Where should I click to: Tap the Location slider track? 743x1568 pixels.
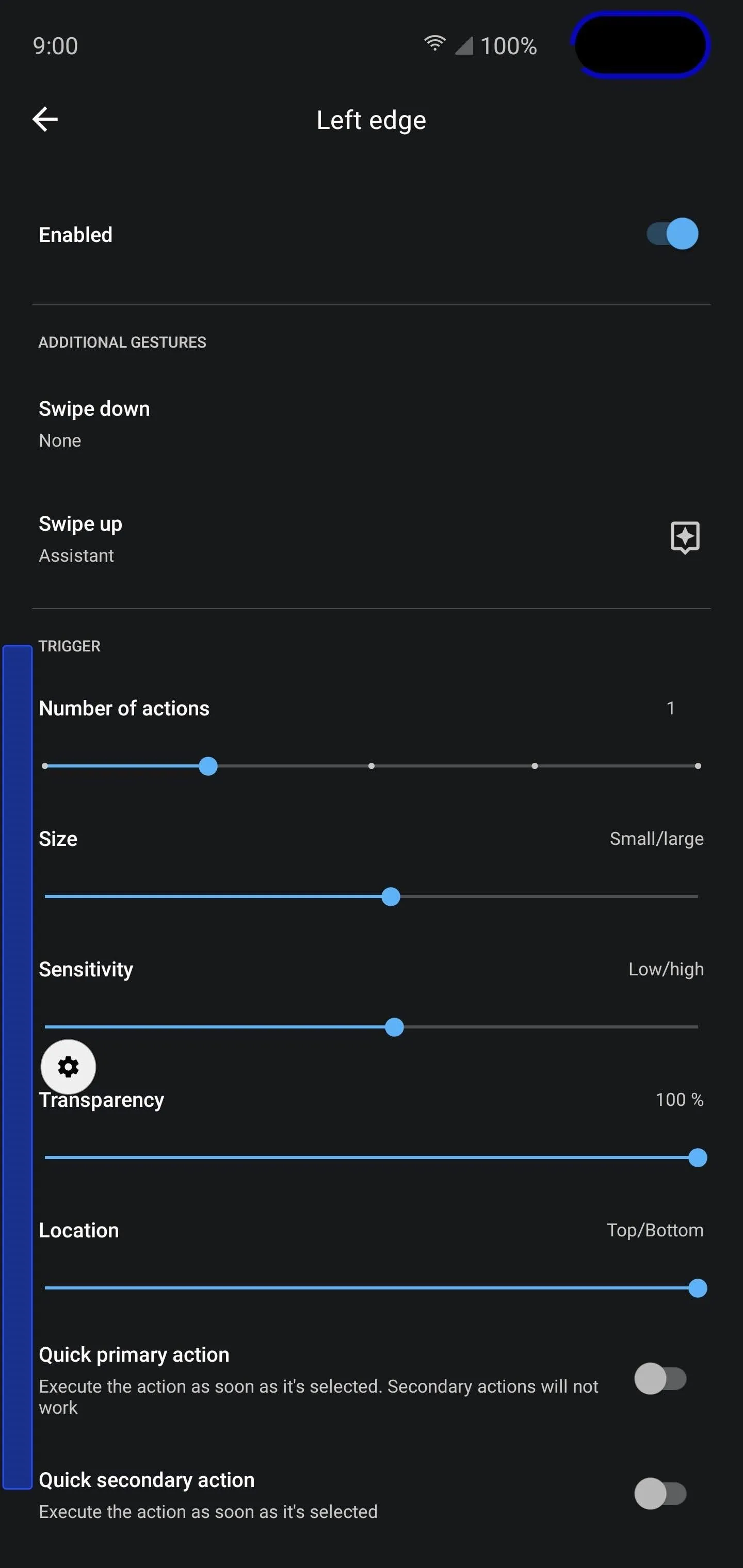tap(372, 1288)
